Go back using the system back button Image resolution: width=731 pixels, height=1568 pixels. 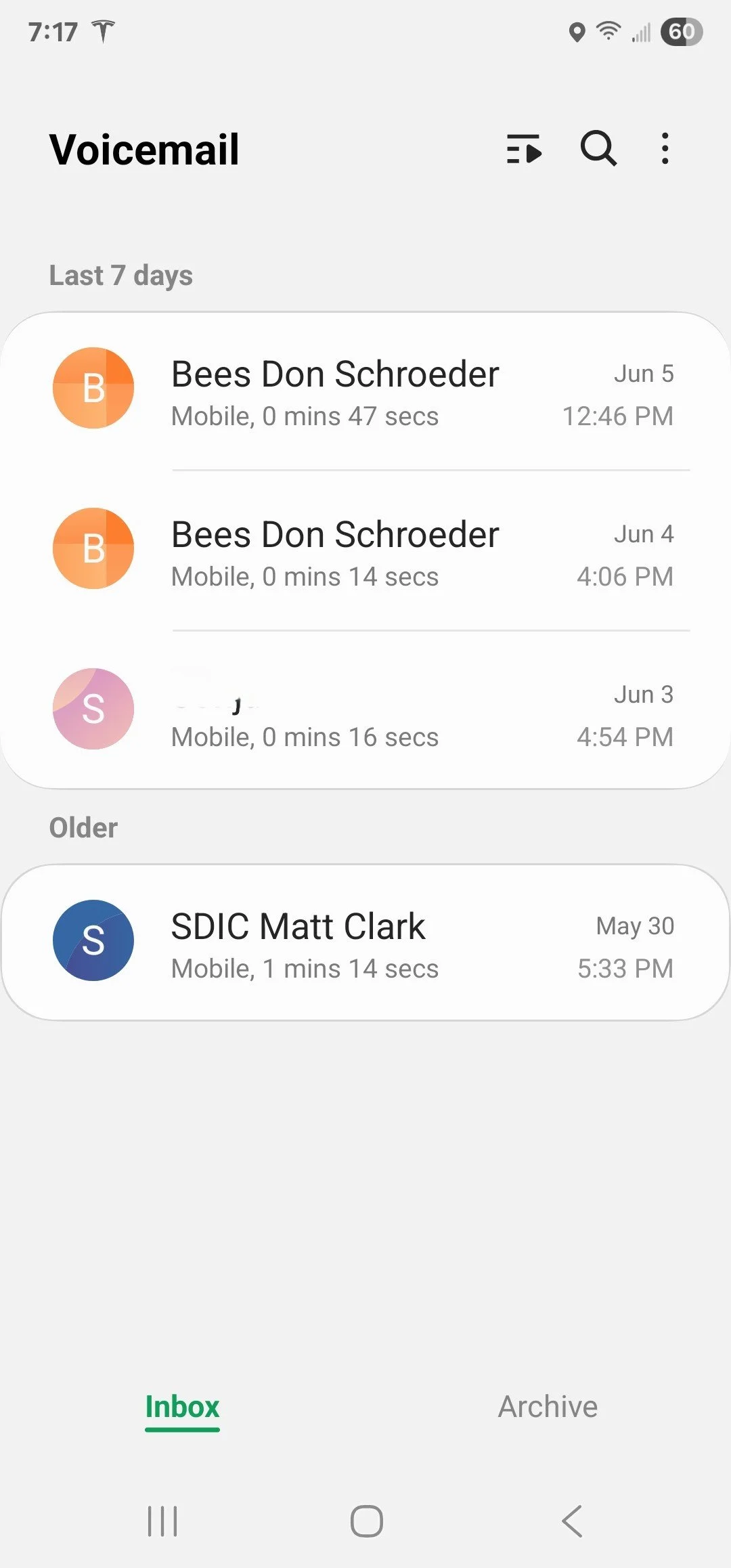pyautogui.click(x=572, y=1521)
